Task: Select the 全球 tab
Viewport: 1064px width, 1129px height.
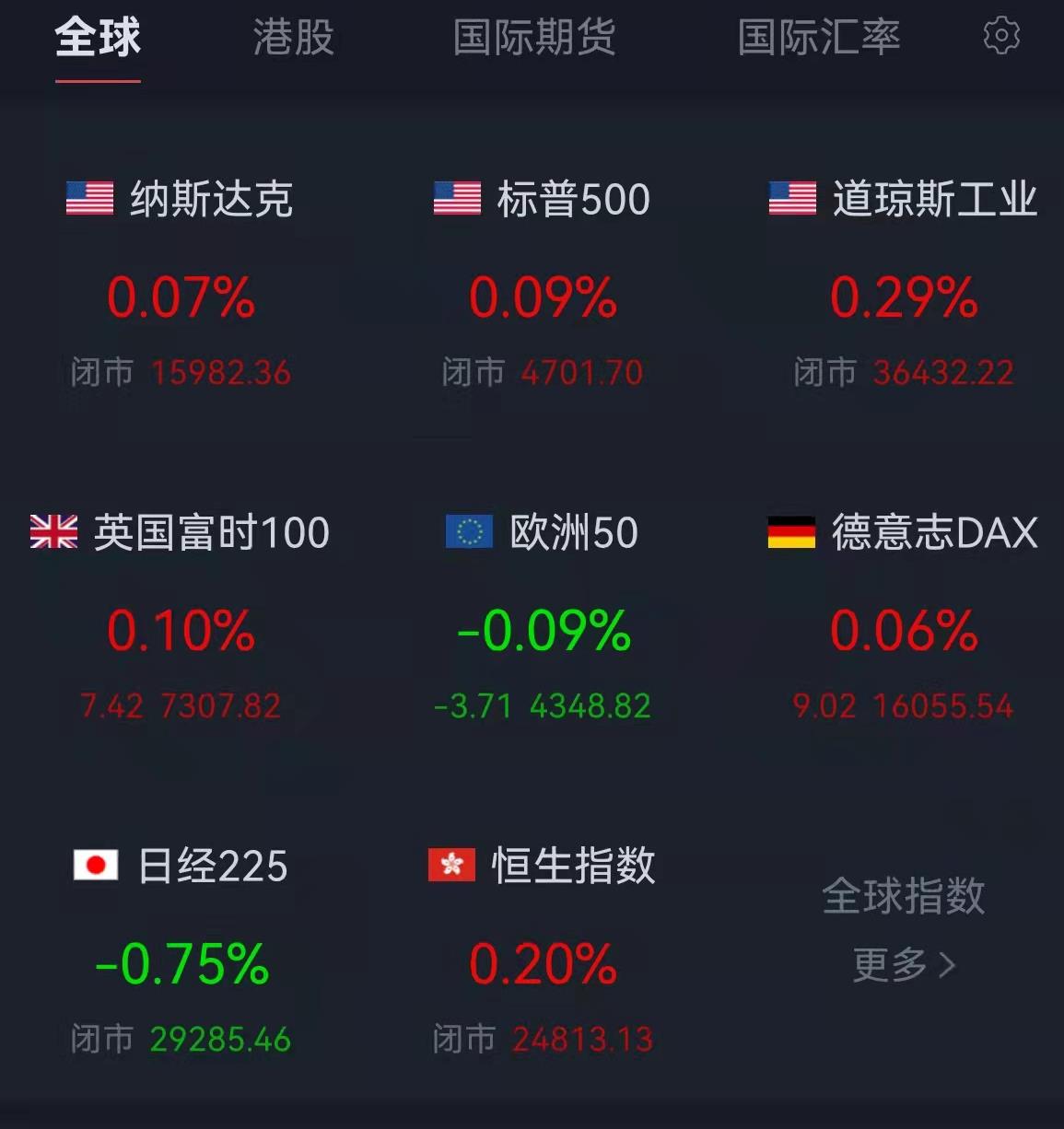Action: pos(98,38)
